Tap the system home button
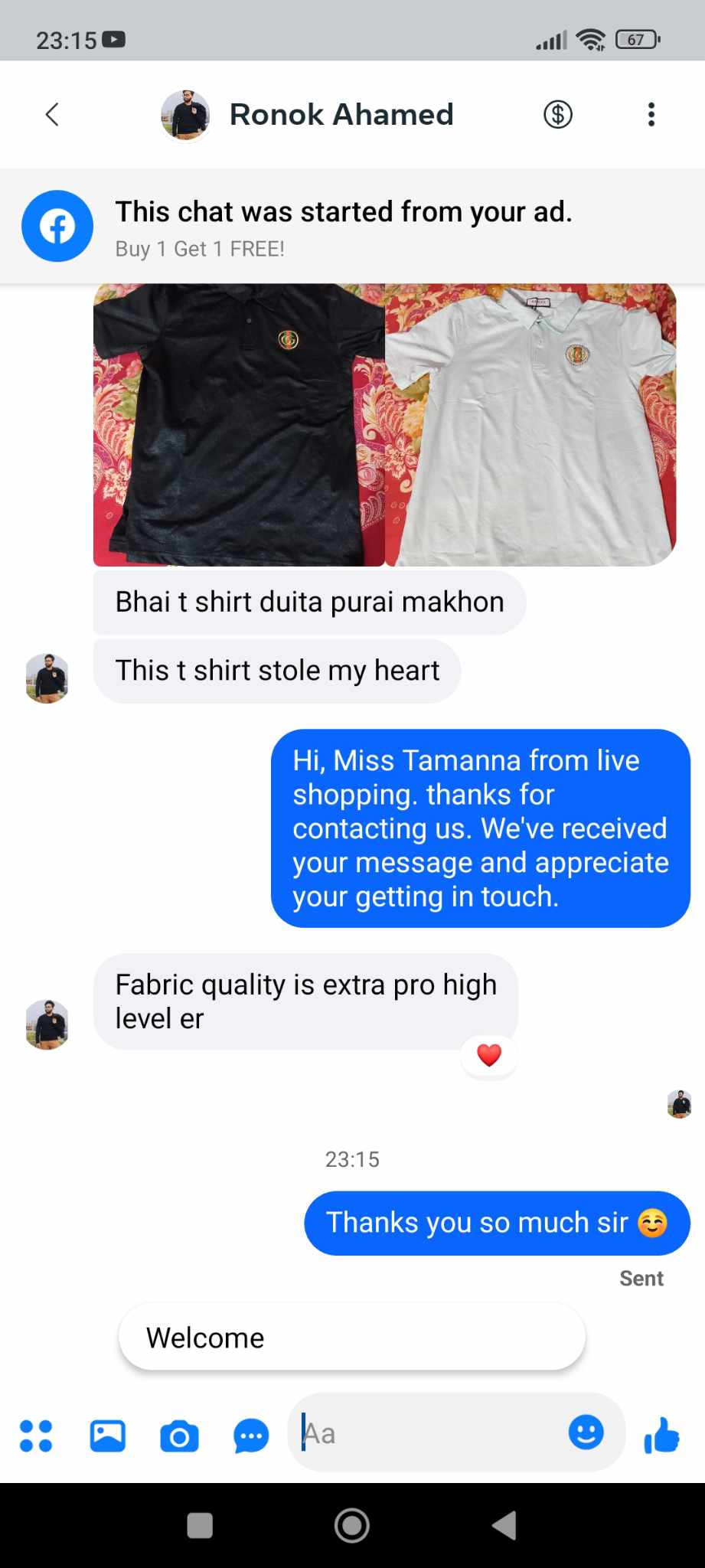The image size is (705, 1568). tap(352, 1526)
